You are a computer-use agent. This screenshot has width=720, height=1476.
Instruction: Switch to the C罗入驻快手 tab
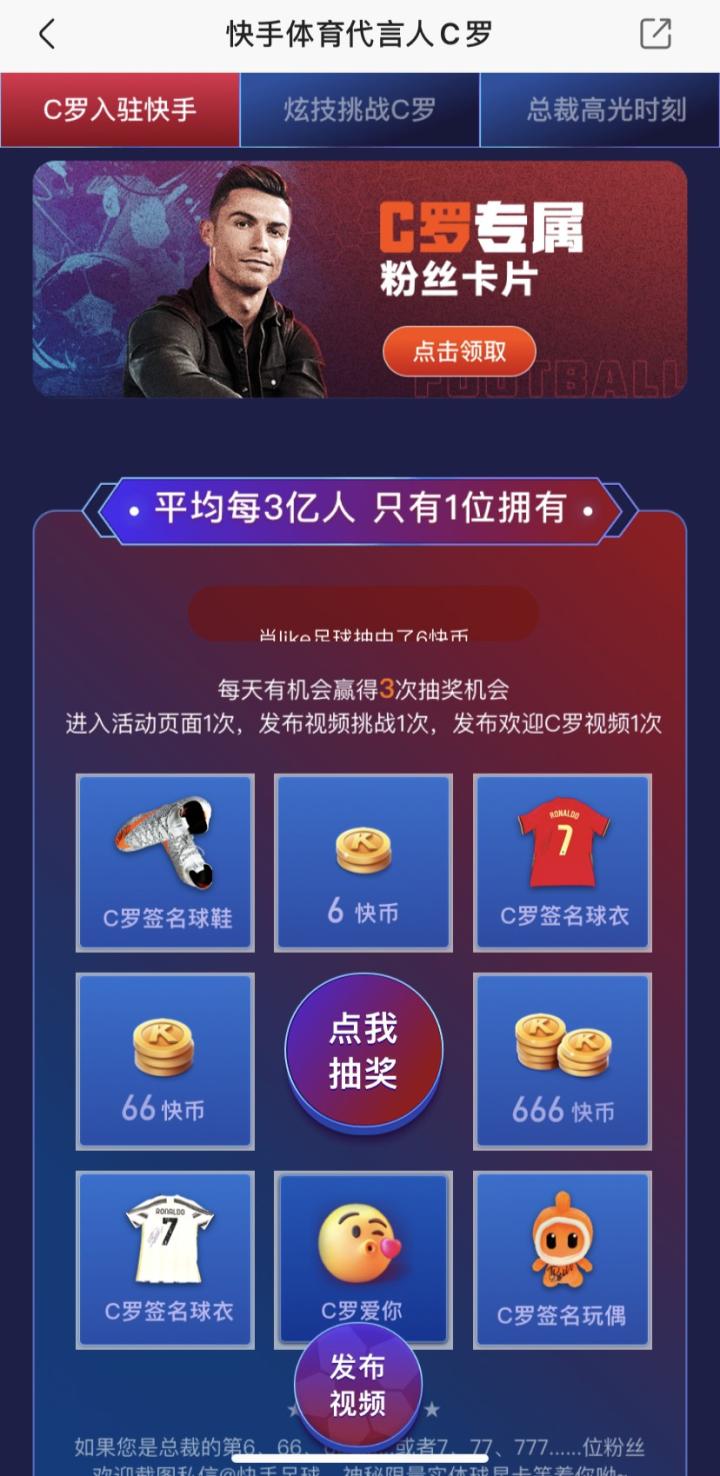[120, 110]
